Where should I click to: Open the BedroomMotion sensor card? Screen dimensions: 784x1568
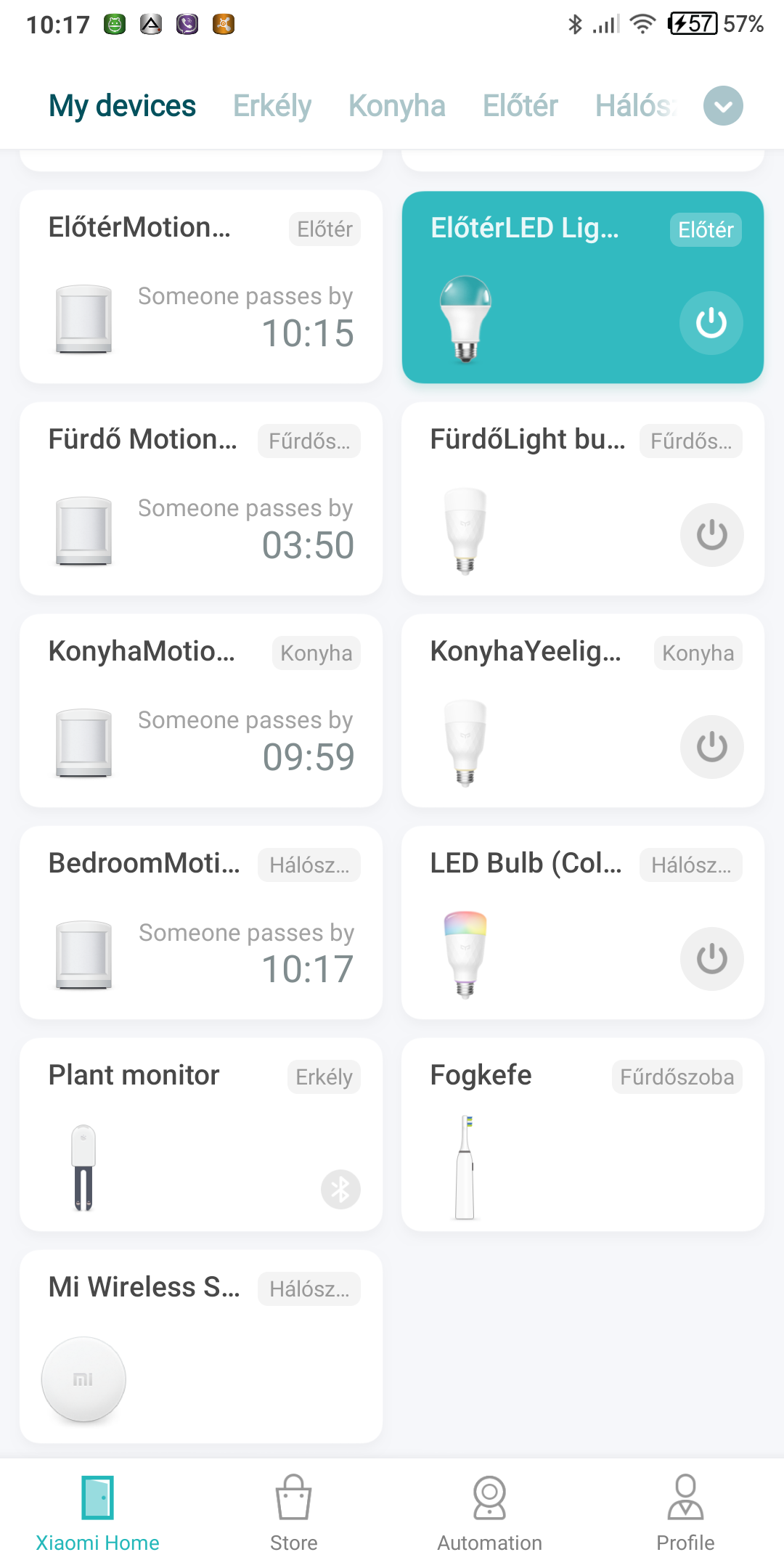click(x=201, y=923)
